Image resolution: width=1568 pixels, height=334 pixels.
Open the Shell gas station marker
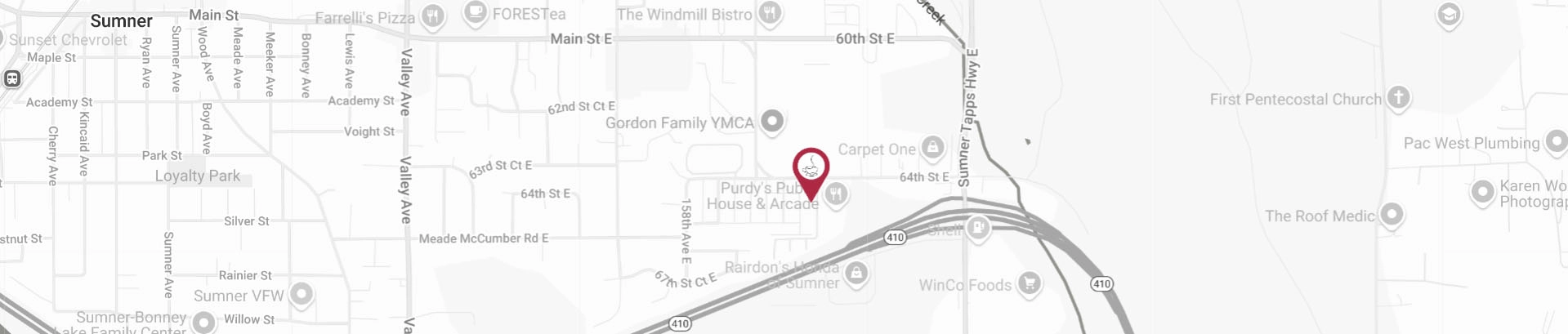[x=978, y=227]
